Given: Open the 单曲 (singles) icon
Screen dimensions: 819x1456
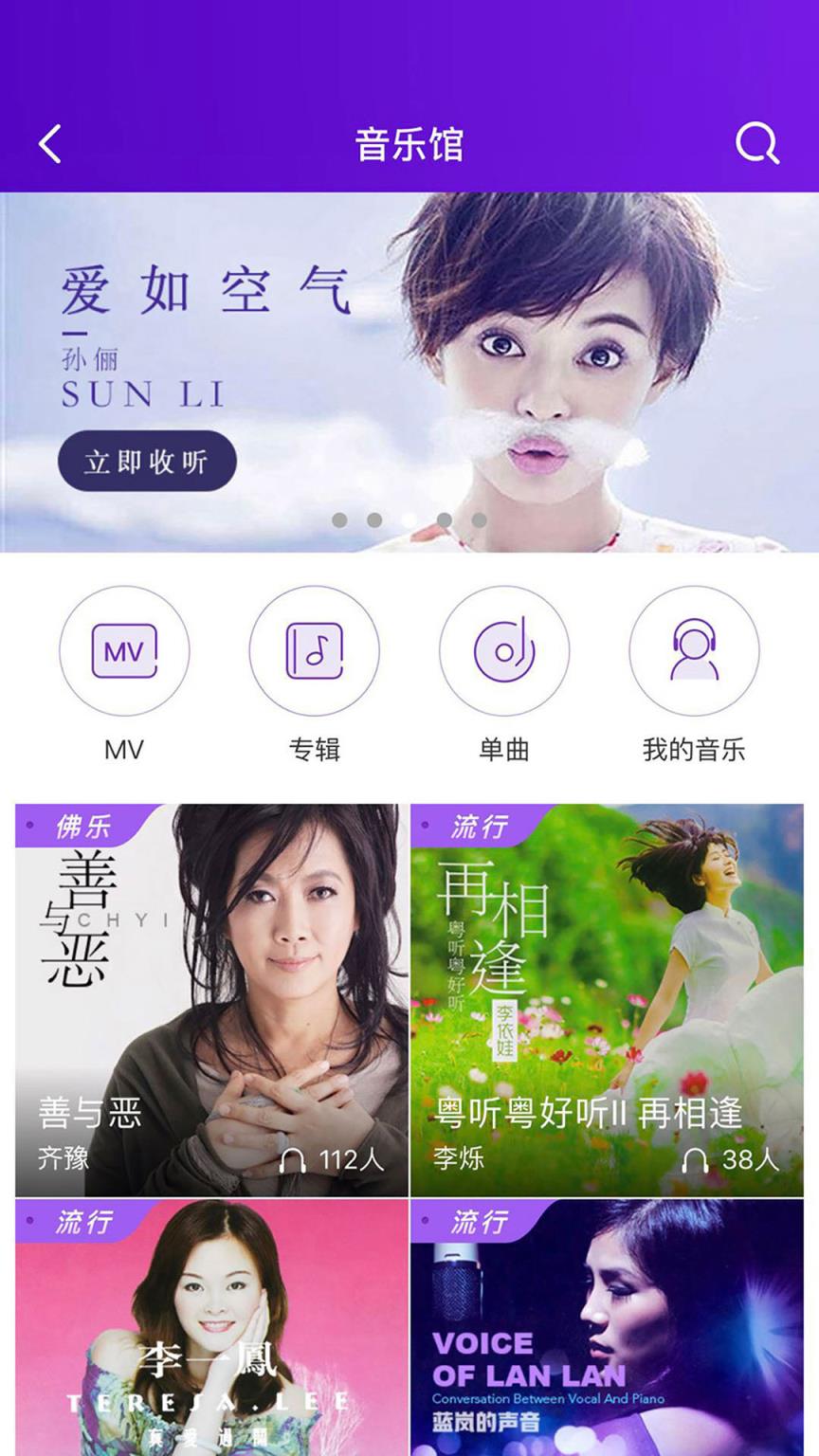Looking at the screenshot, I should pos(505,651).
